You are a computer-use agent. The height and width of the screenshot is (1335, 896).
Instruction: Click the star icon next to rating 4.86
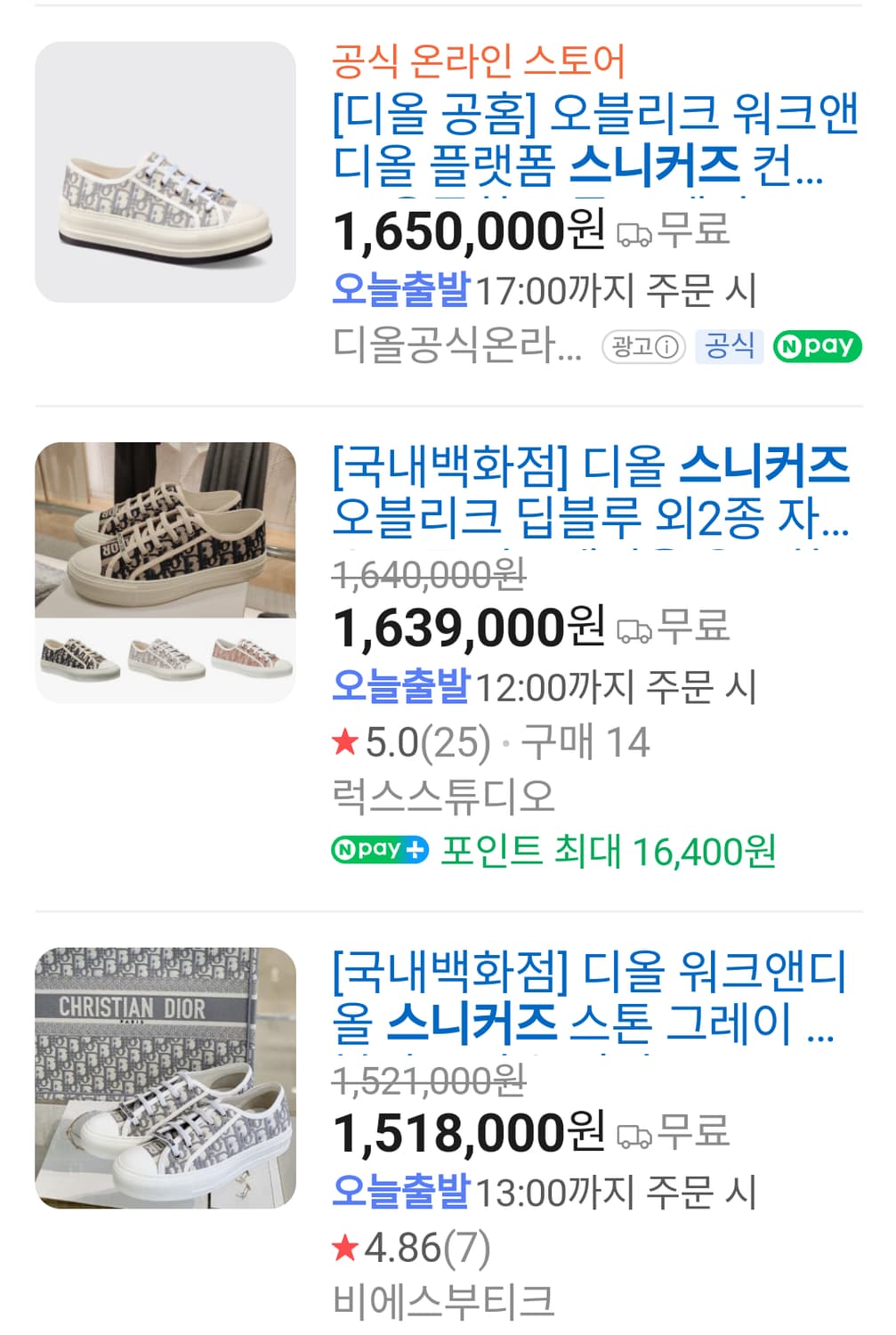(x=346, y=1250)
